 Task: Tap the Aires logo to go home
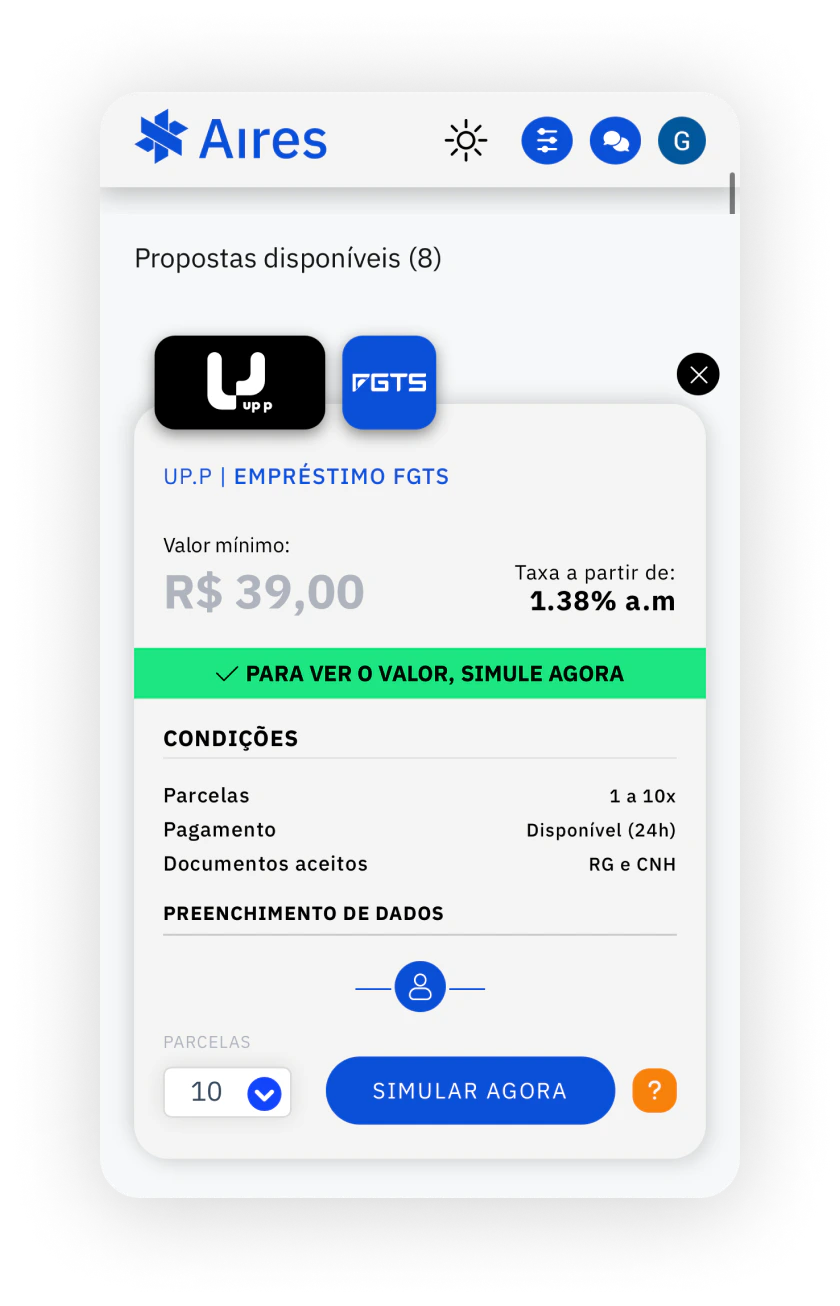pos(231,138)
